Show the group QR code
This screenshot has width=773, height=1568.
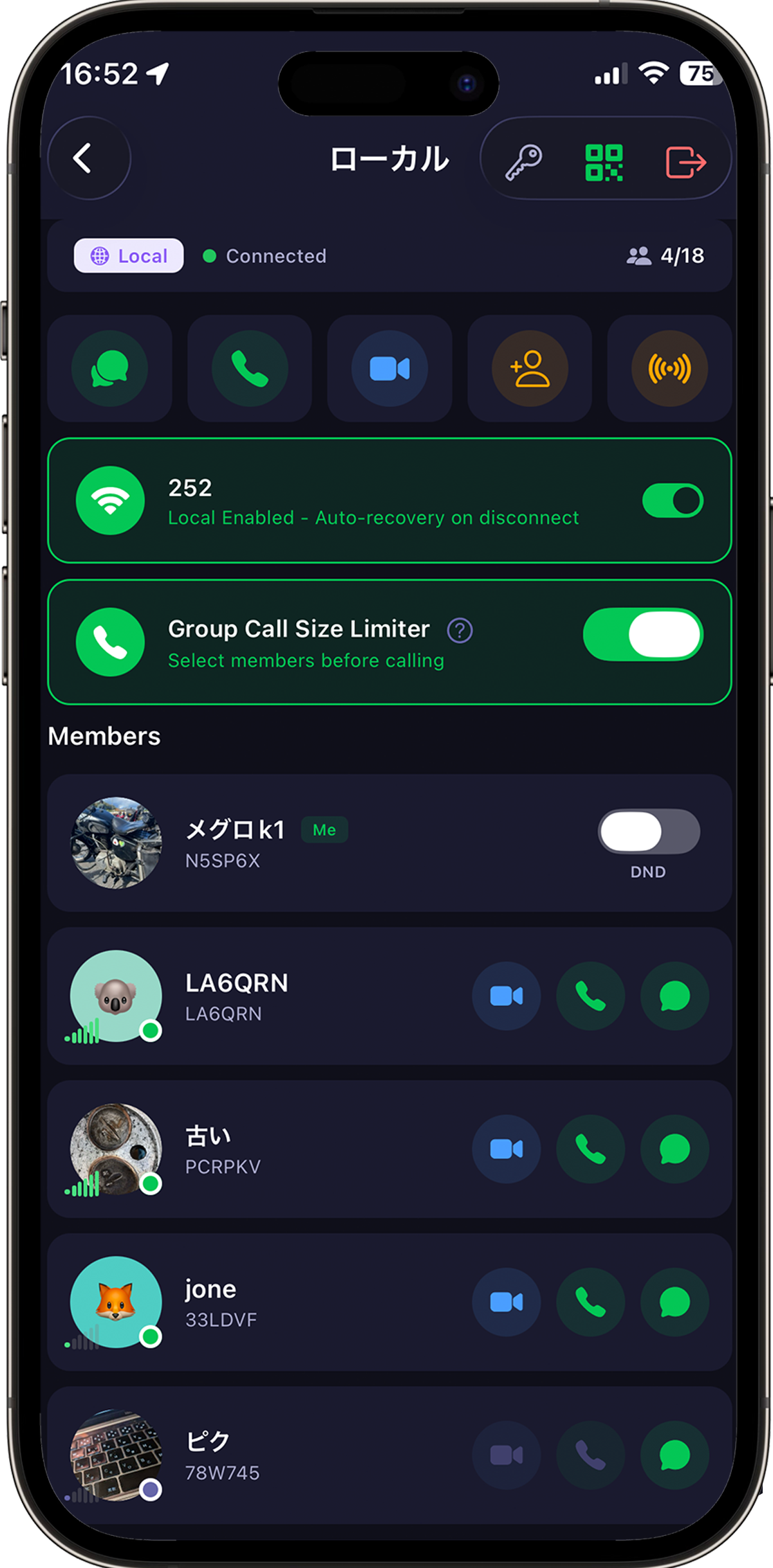[x=604, y=162]
